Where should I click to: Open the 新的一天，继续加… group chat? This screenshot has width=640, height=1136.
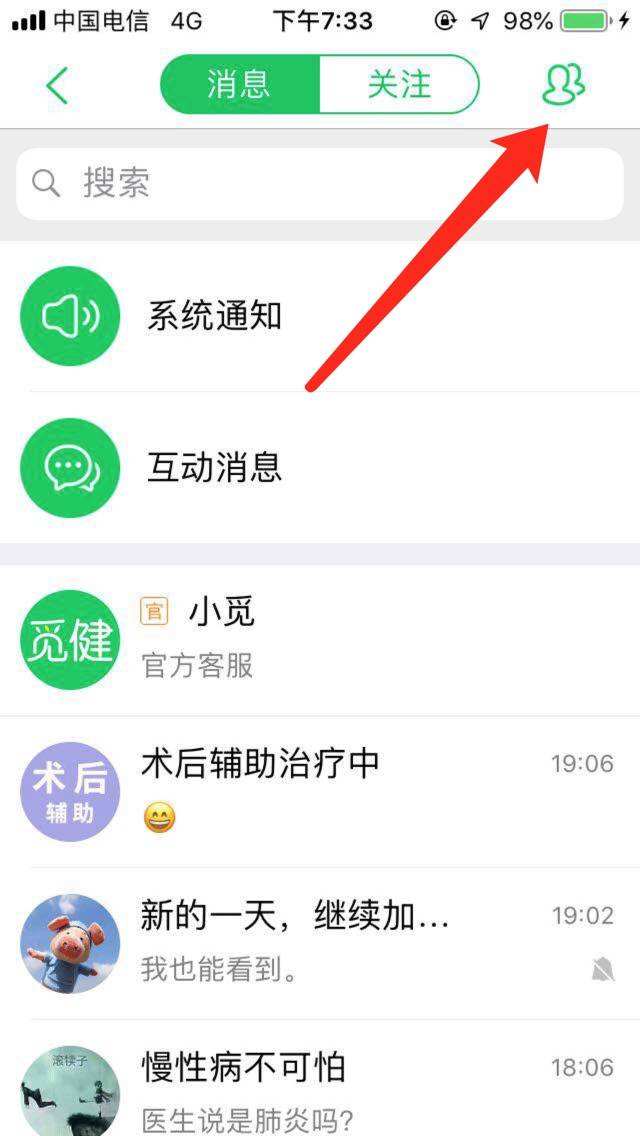[320, 942]
